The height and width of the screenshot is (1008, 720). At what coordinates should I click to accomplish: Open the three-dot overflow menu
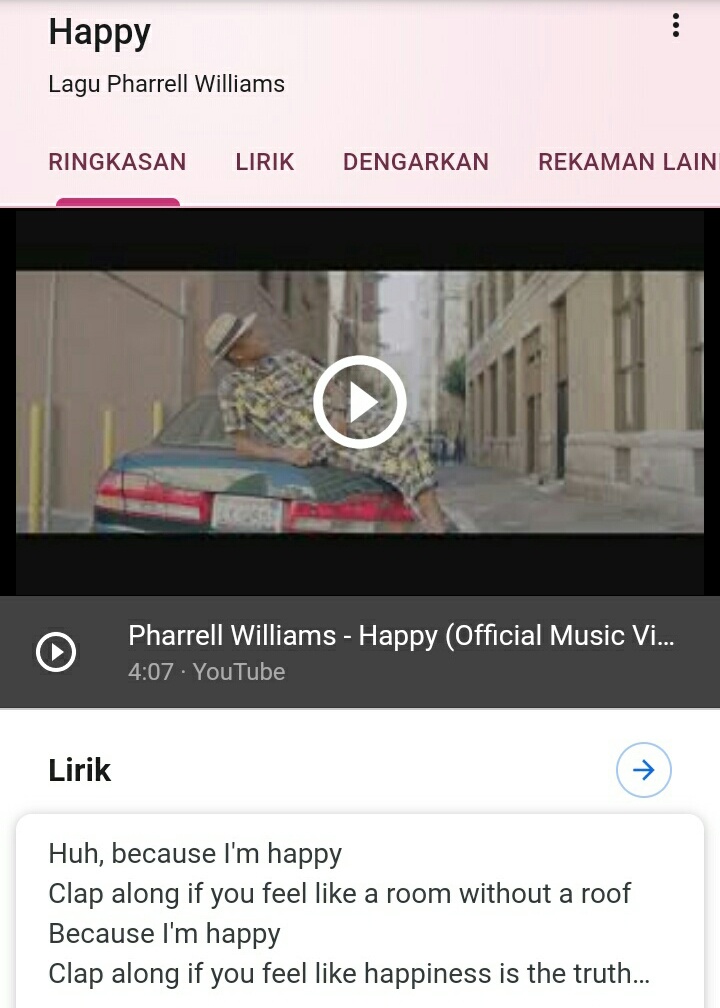pyautogui.click(x=676, y=26)
